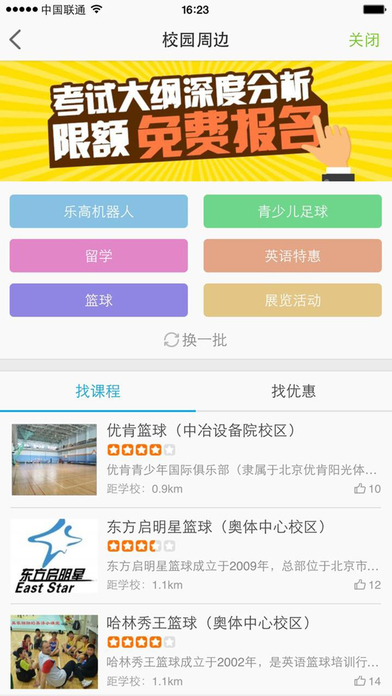This screenshot has width=392, height=696.
Task: Tap 关闭 to close the page
Action: point(364,40)
